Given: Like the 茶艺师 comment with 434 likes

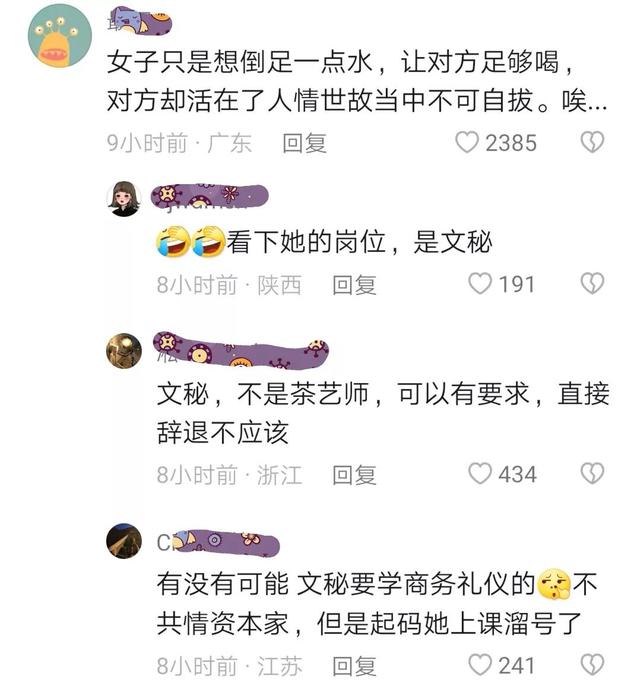Looking at the screenshot, I should [481, 474].
